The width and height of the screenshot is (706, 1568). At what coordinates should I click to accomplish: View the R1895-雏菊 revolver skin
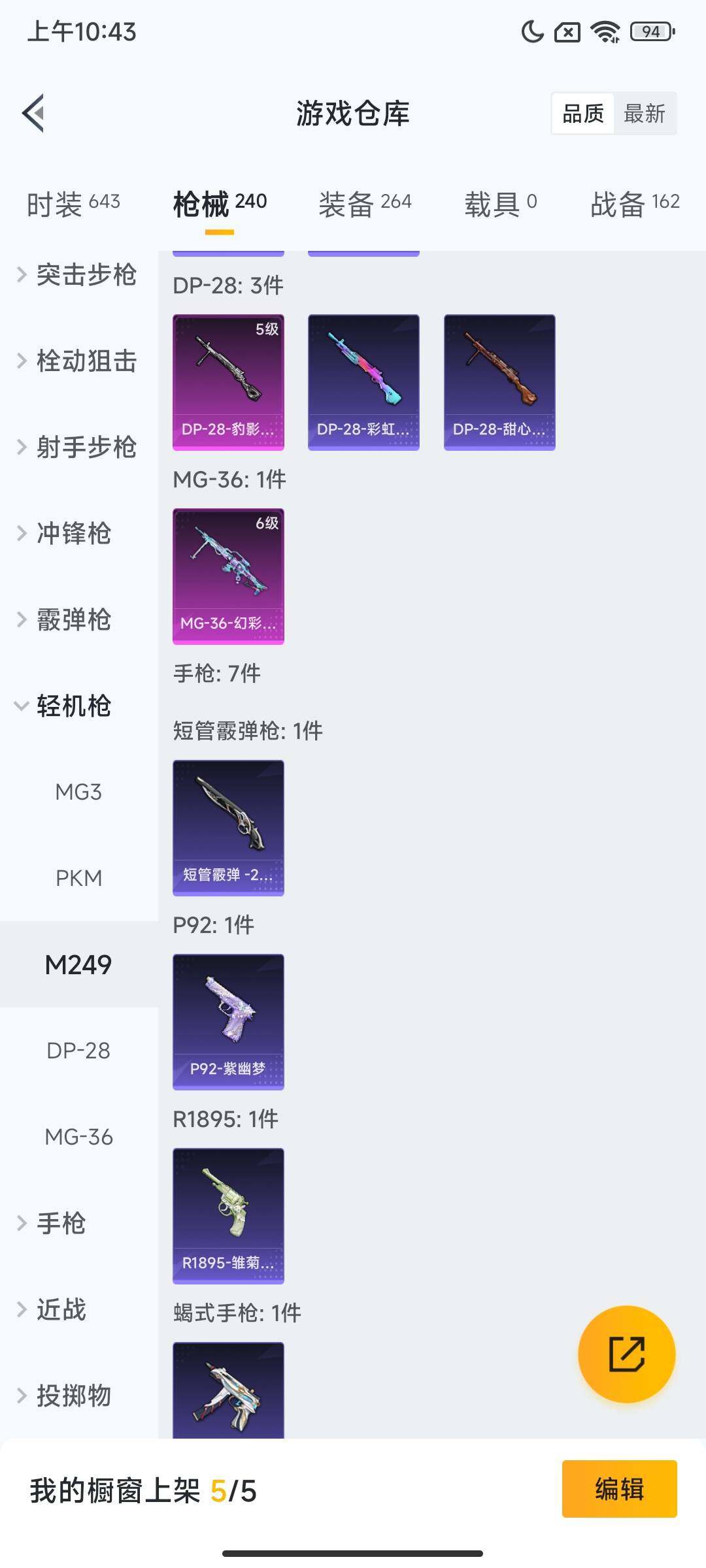click(x=228, y=1217)
